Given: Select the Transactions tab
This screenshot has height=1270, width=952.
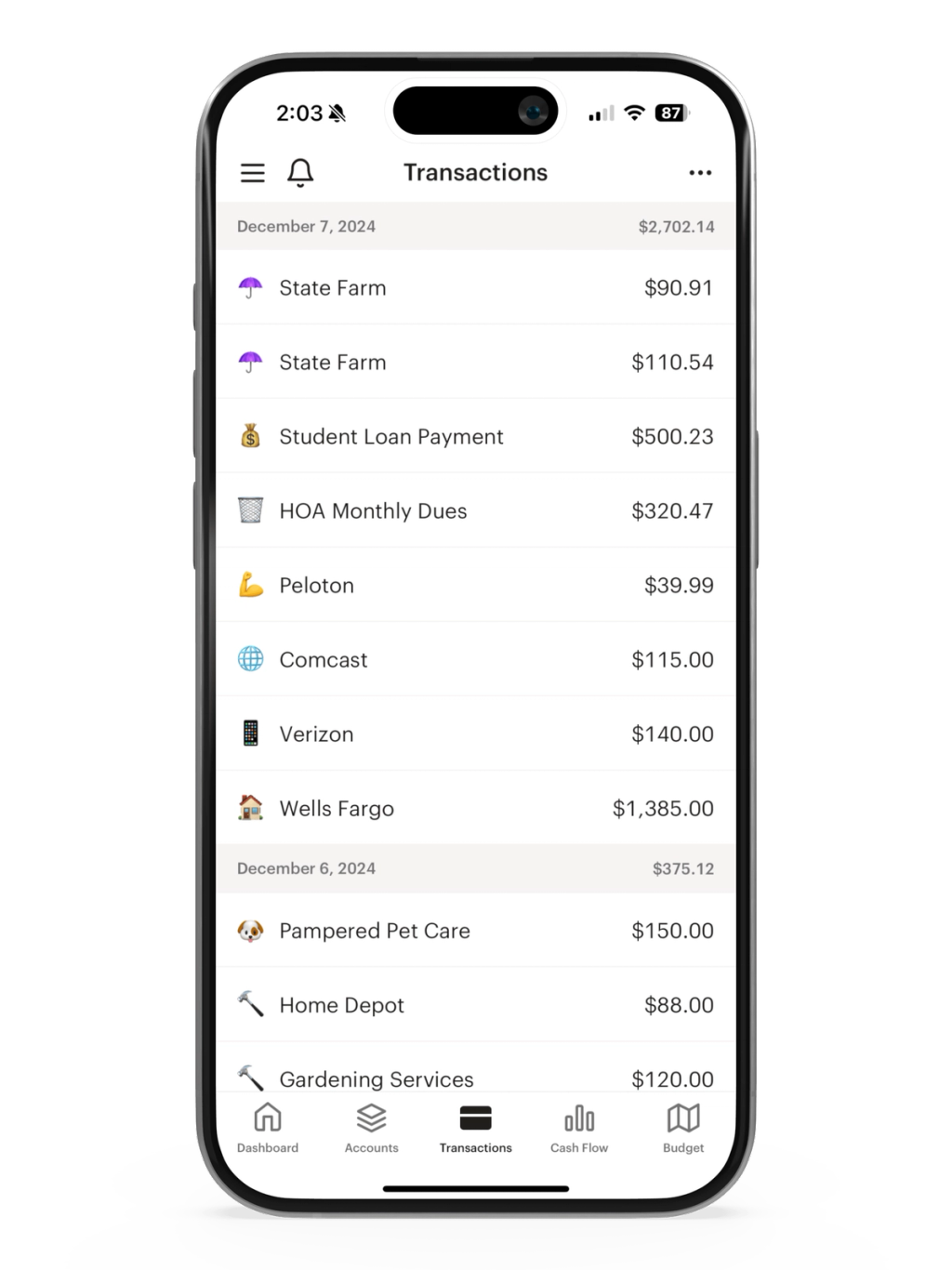Looking at the screenshot, I should pos(475,1129).
